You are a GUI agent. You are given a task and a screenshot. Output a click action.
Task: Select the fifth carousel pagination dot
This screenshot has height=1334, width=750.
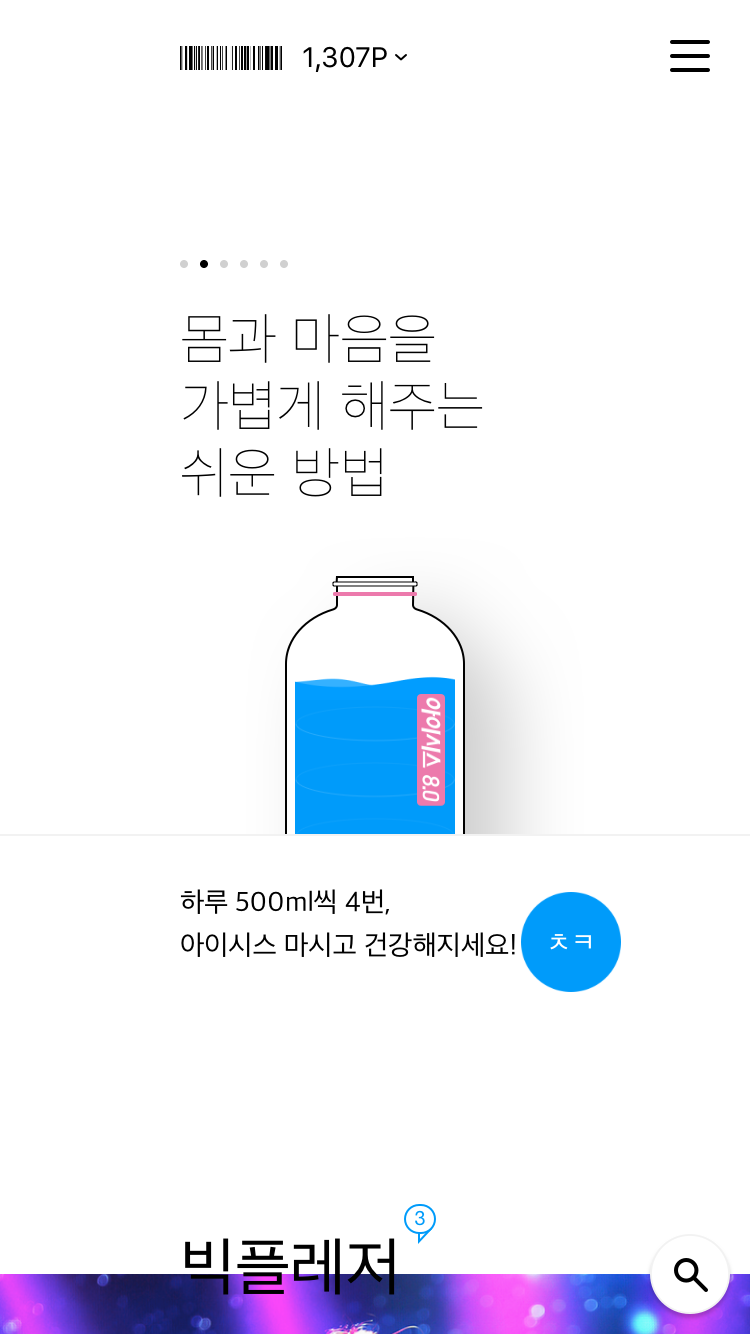click(x=264, y=264)
